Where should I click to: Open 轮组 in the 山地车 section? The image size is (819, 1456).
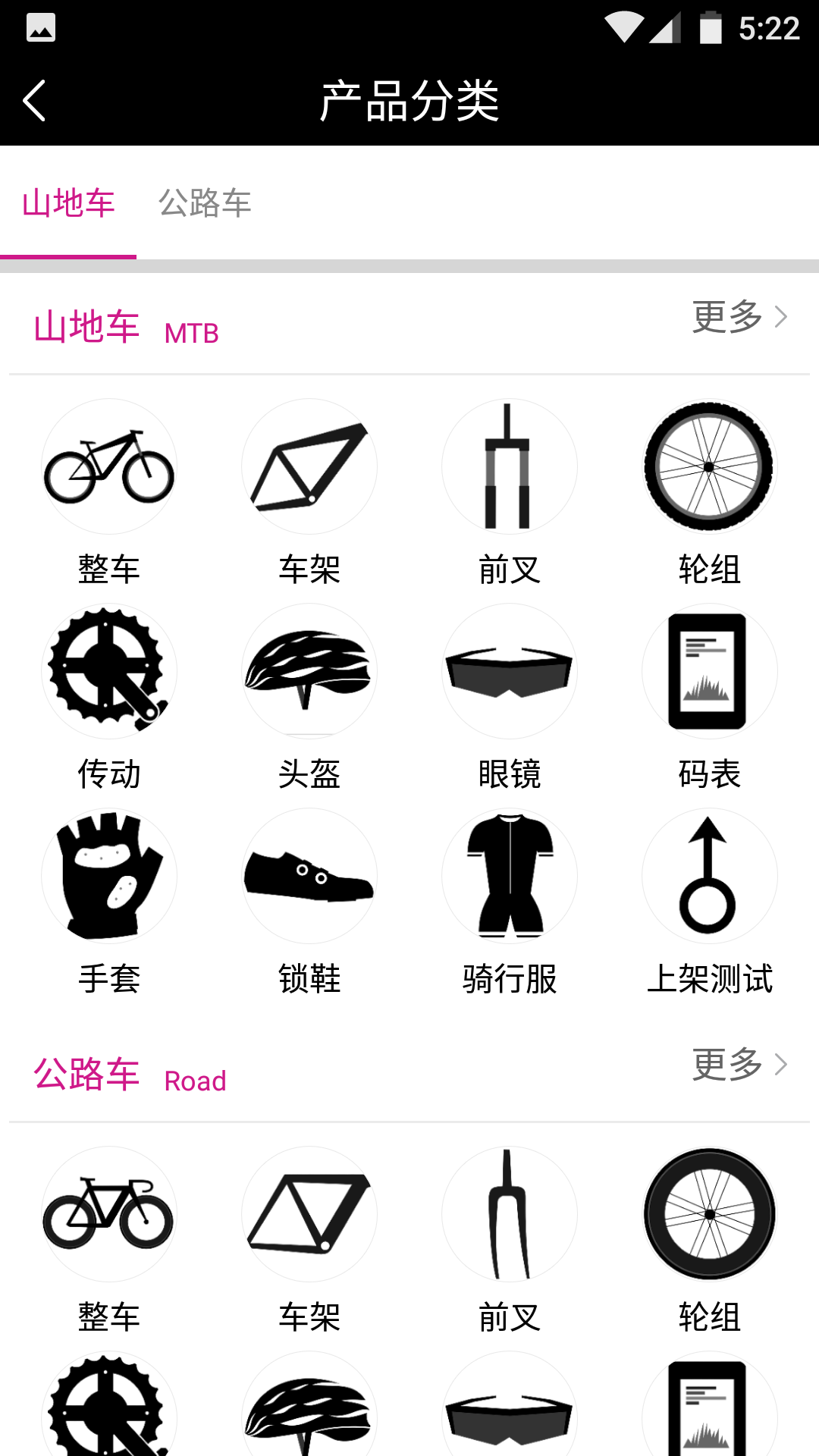[x=710, y=493]
